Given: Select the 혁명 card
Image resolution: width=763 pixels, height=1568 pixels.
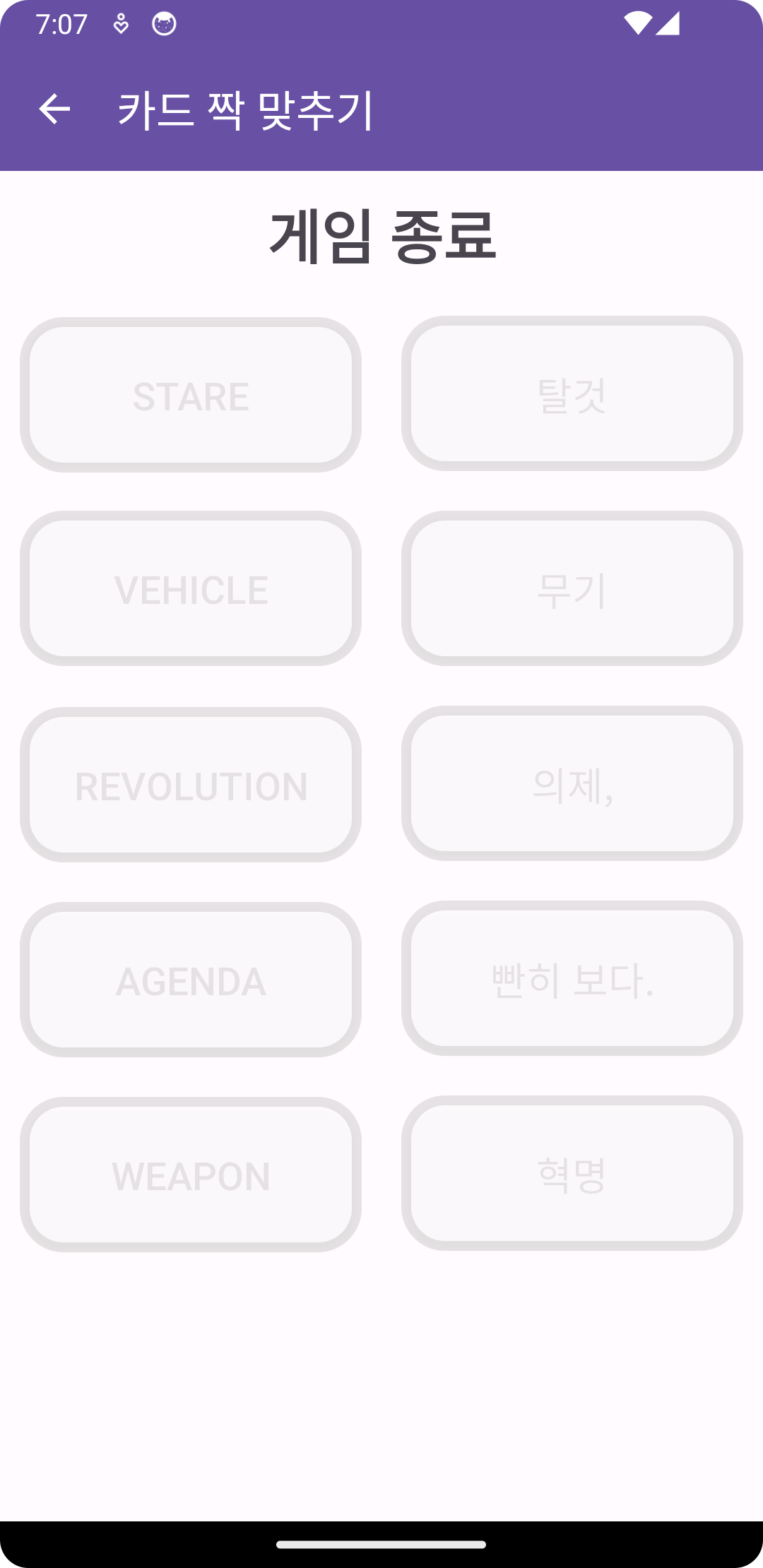Looking at the screenshot, I should tap(571, 1177).
